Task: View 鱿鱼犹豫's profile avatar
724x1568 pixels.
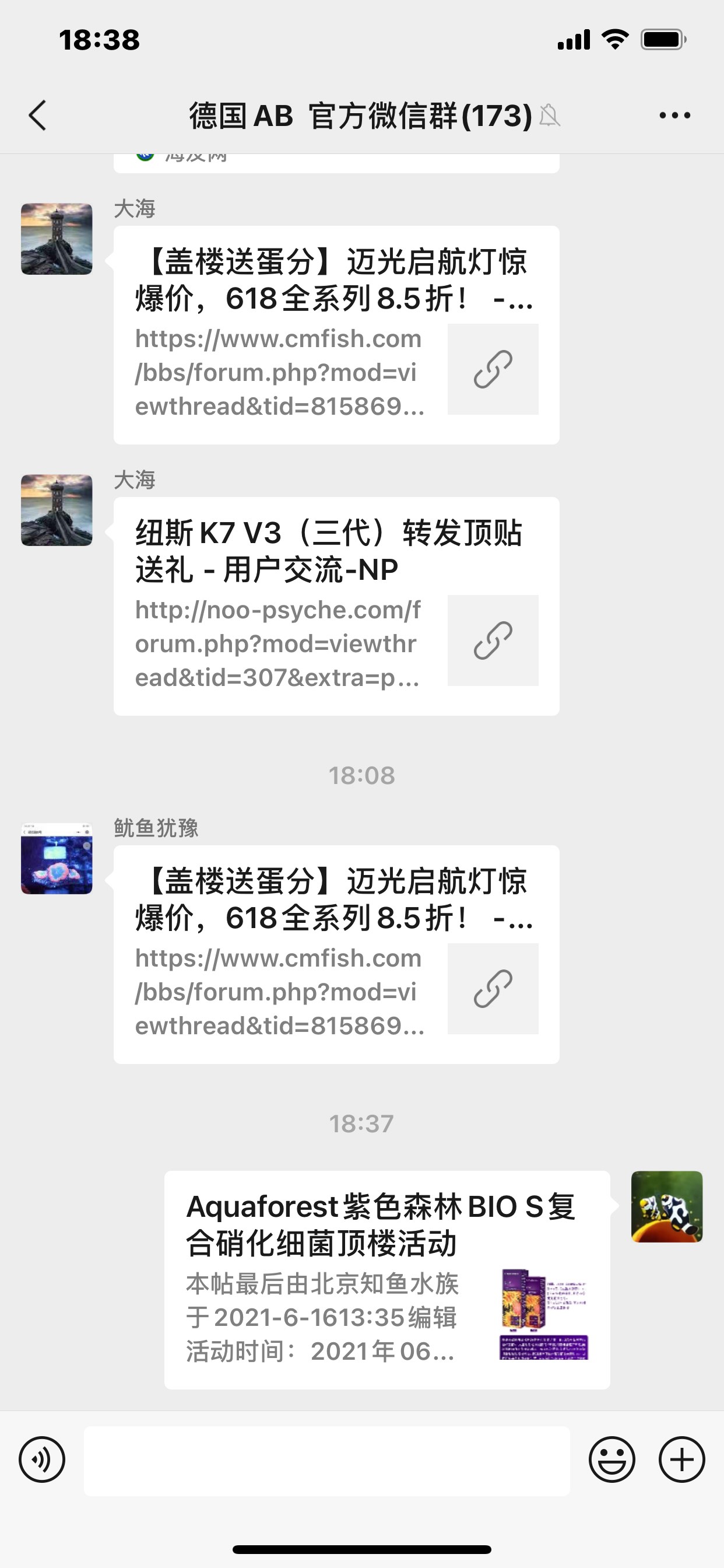Action: [x=57, y=858]
